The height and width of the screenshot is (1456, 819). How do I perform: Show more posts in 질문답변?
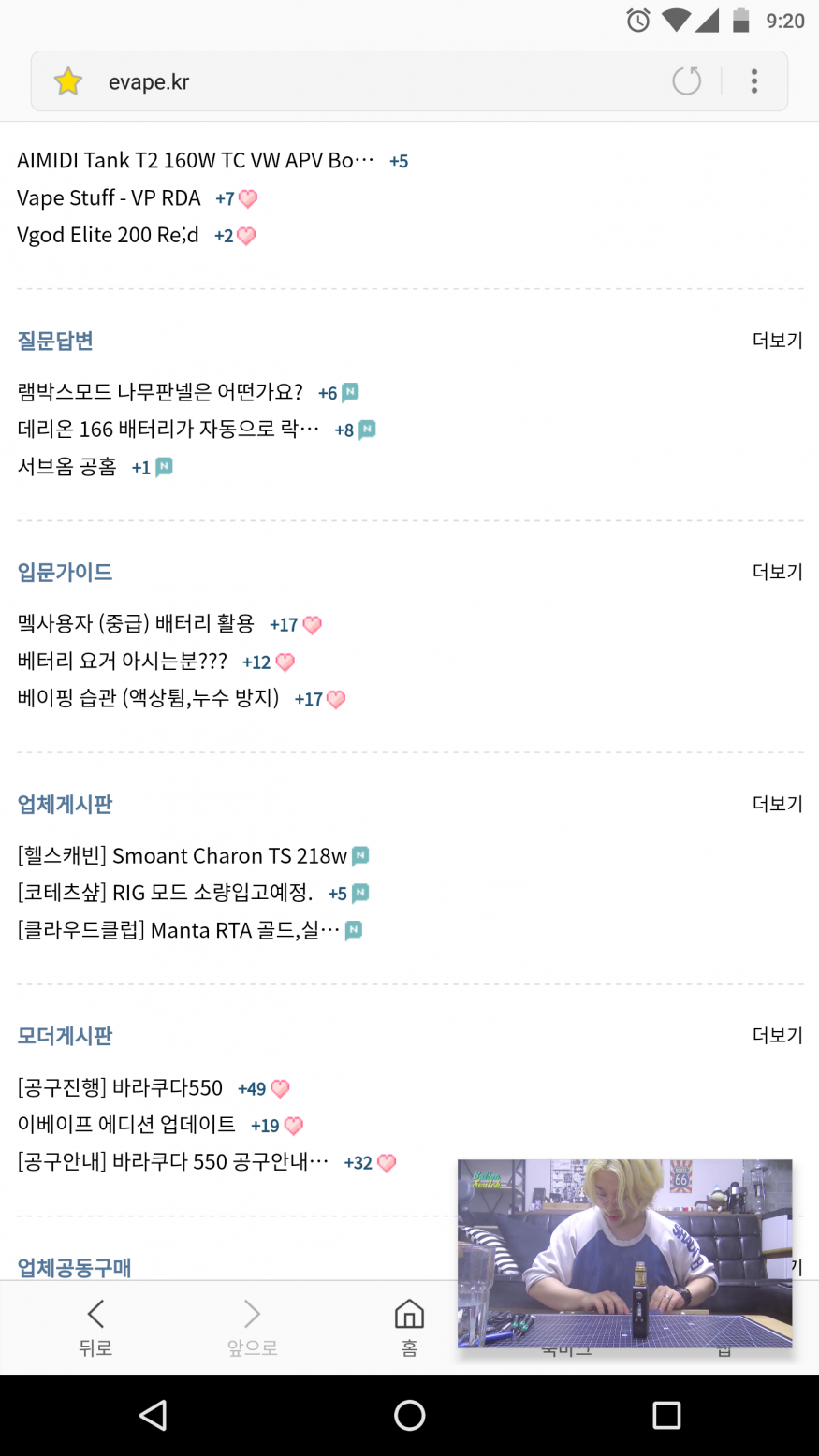777,341
